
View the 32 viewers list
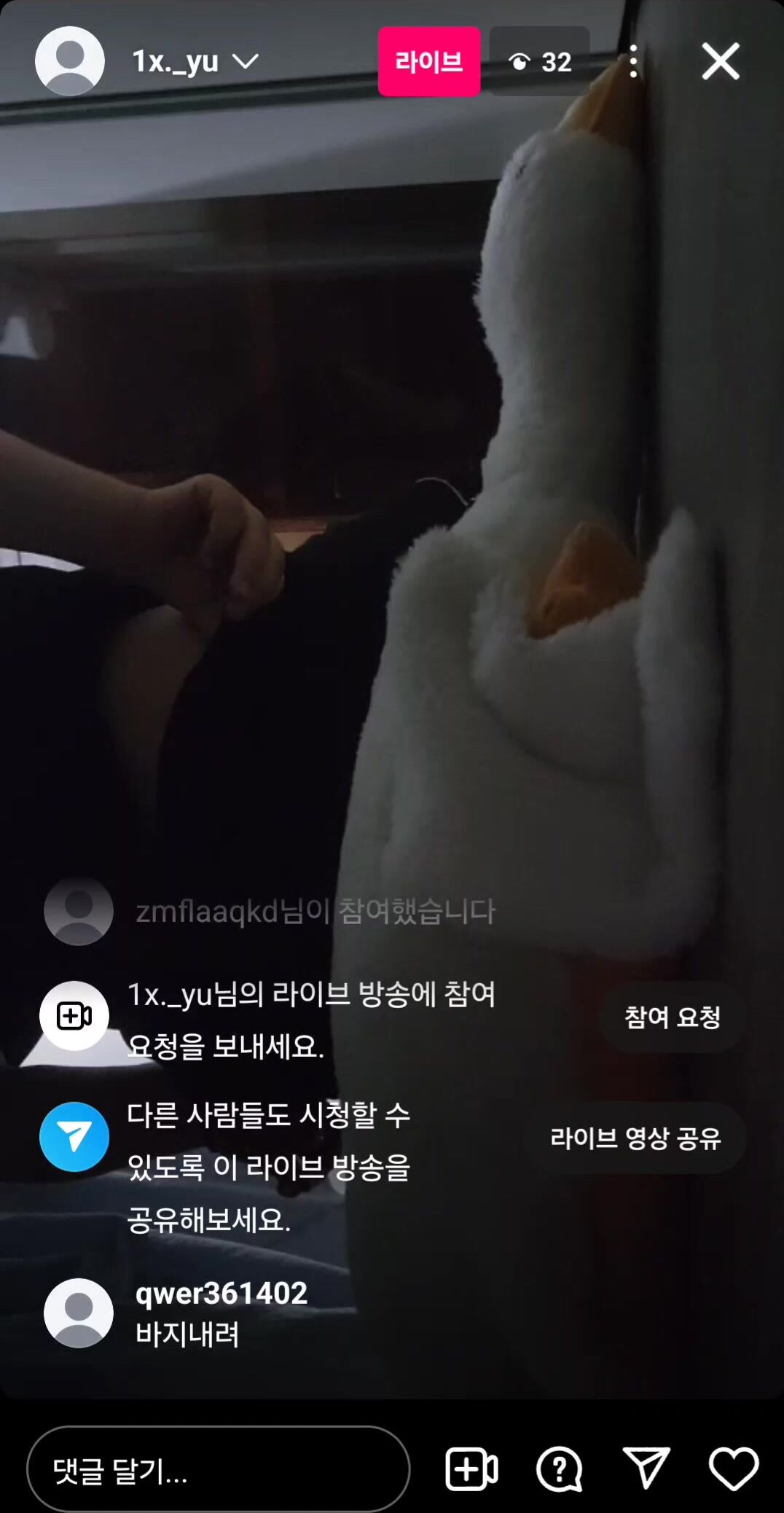coord(539,61)
